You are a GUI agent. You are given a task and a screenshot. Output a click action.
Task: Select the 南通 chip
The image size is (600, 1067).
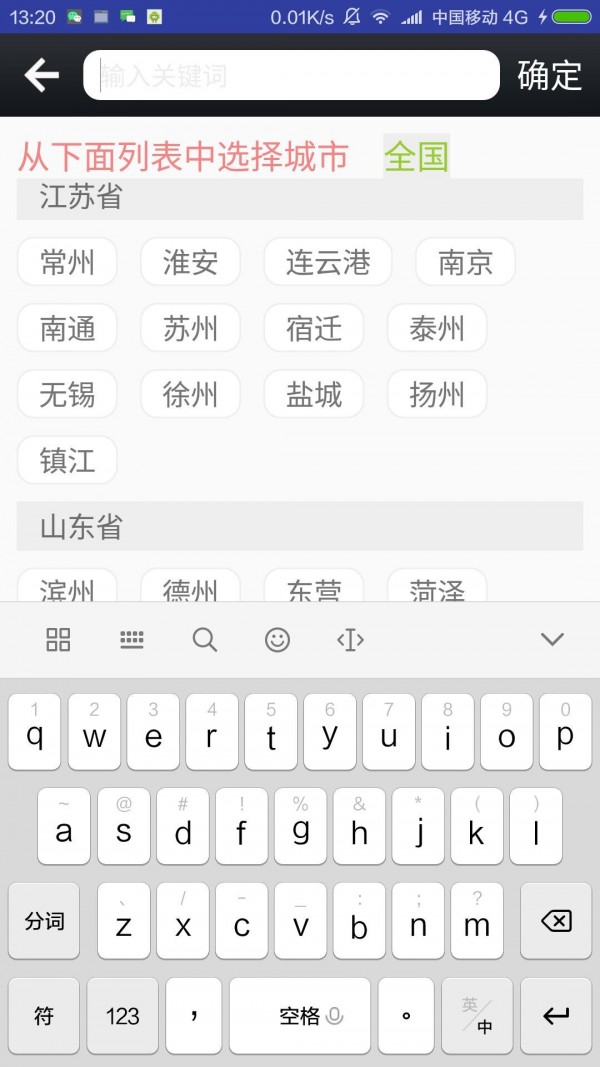pyautogui.click(x=67, y=328)
